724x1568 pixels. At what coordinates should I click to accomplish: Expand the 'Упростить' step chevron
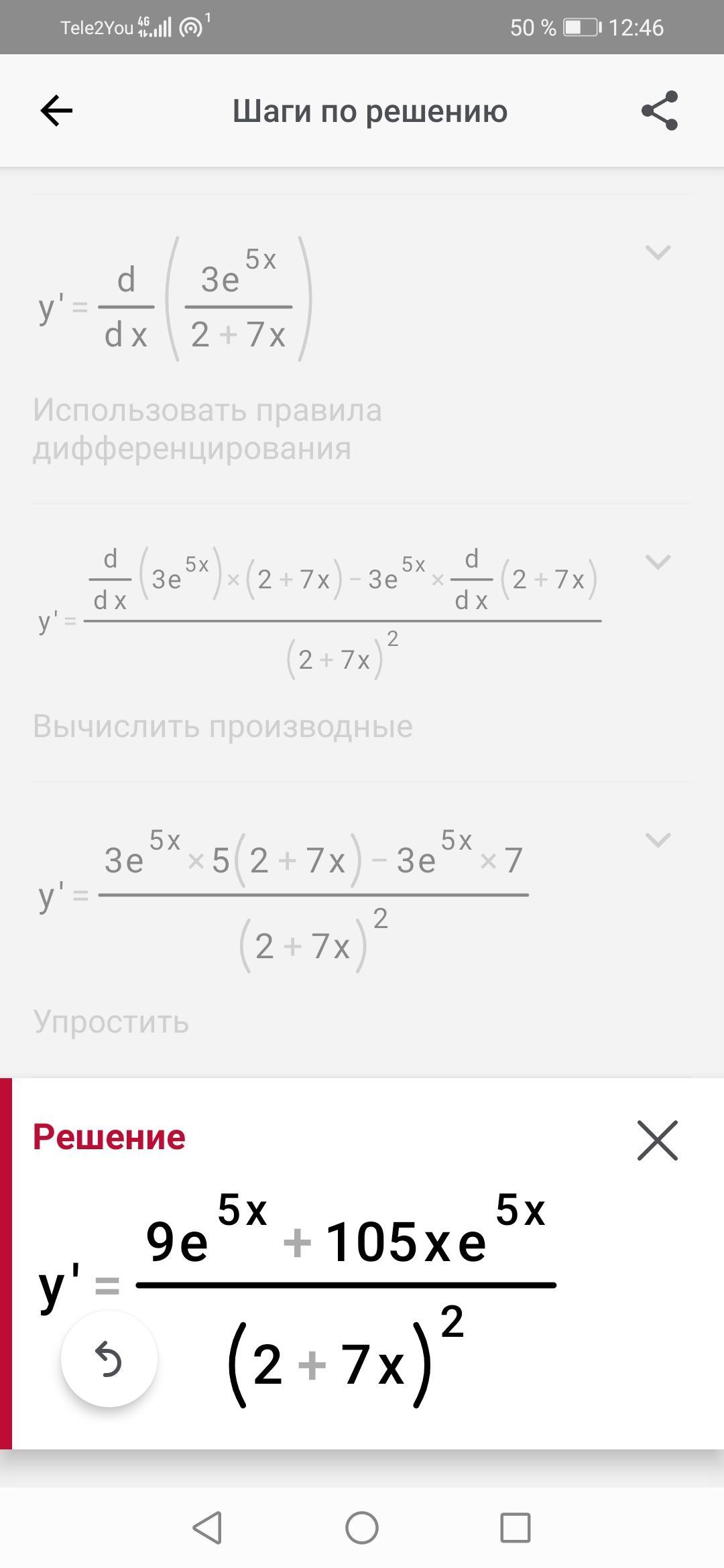click(x=658, y=840)
